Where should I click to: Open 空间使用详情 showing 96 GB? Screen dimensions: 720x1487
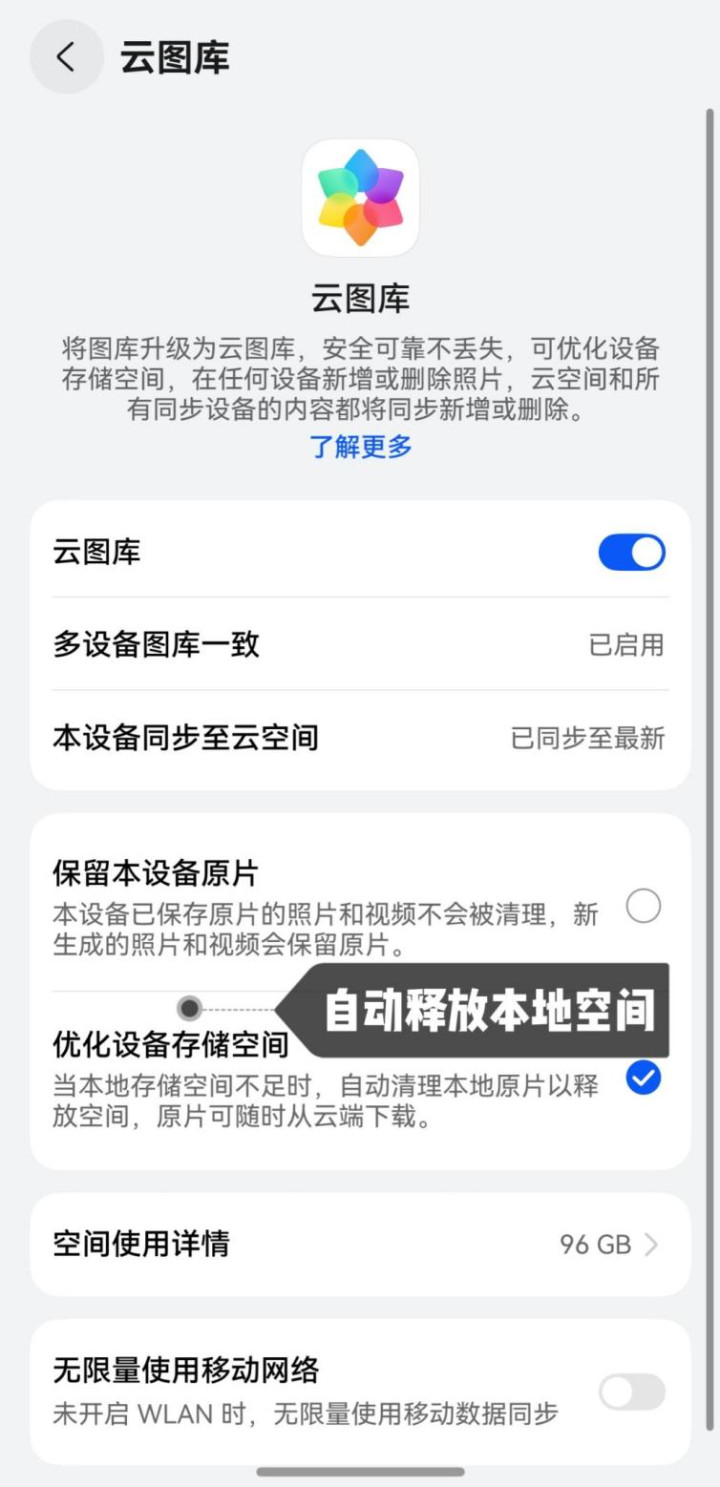point(360,1244)
